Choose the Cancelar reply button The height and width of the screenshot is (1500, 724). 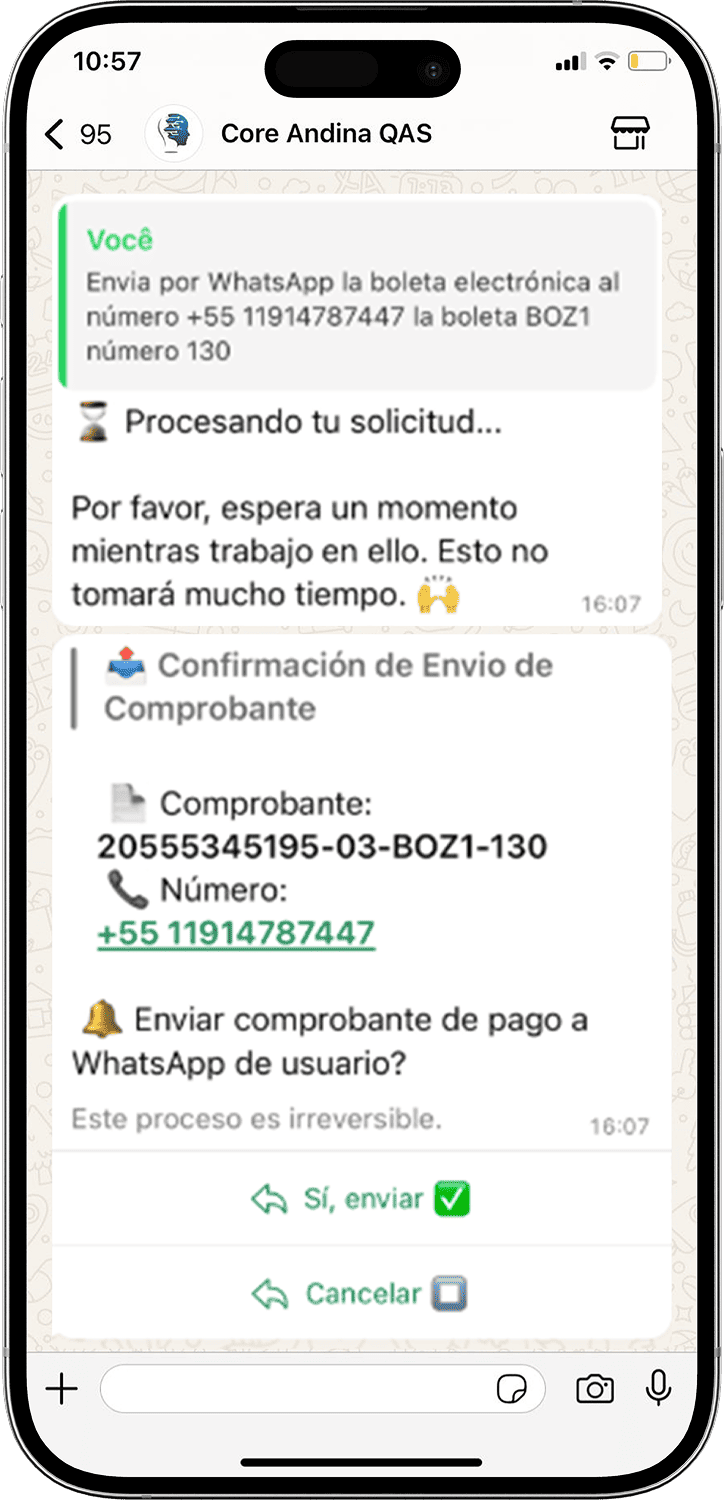point(361,1293)
